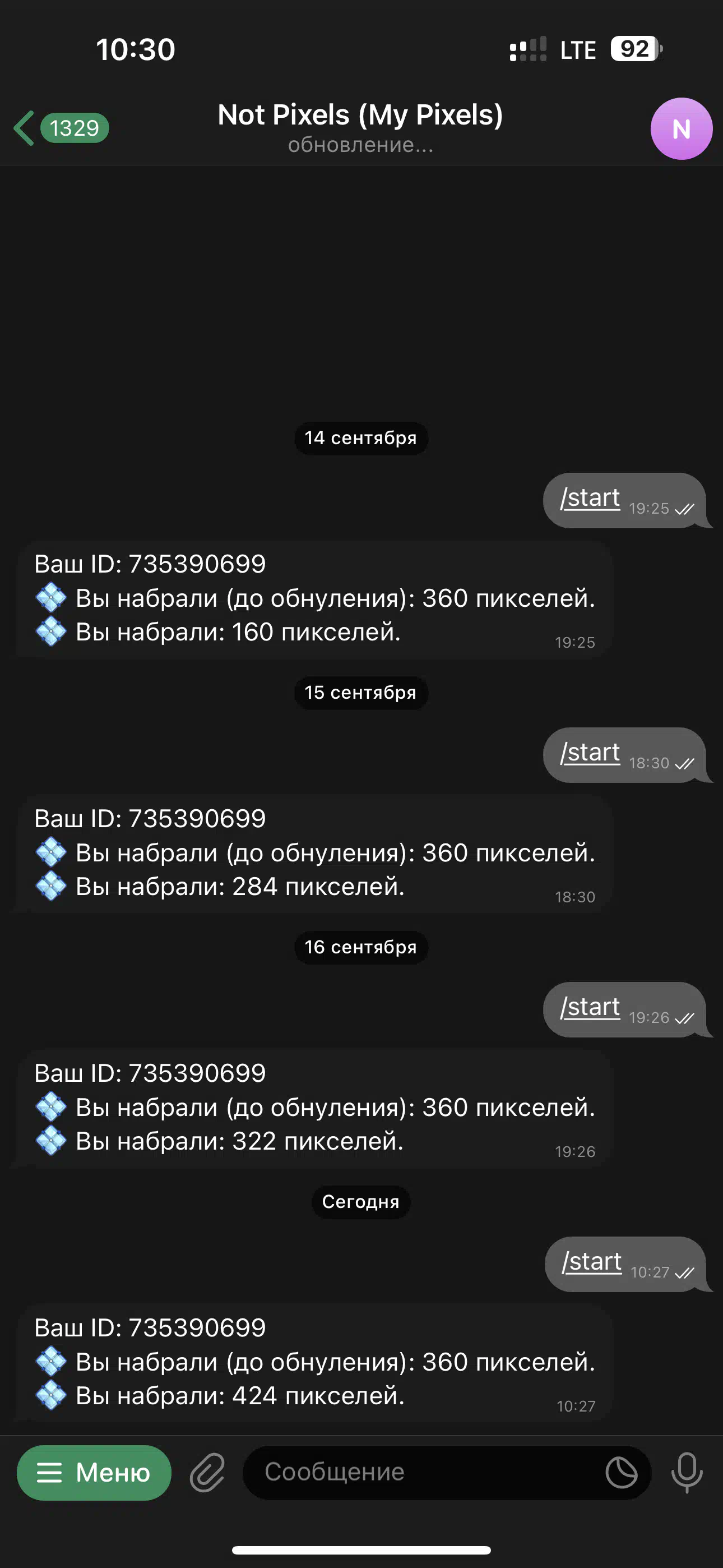The height and width of the screenshot is (1568, 723).
Task: Tap the /start command sent at 19:26
Action: pyautogui.click(x=590, y=1007)
